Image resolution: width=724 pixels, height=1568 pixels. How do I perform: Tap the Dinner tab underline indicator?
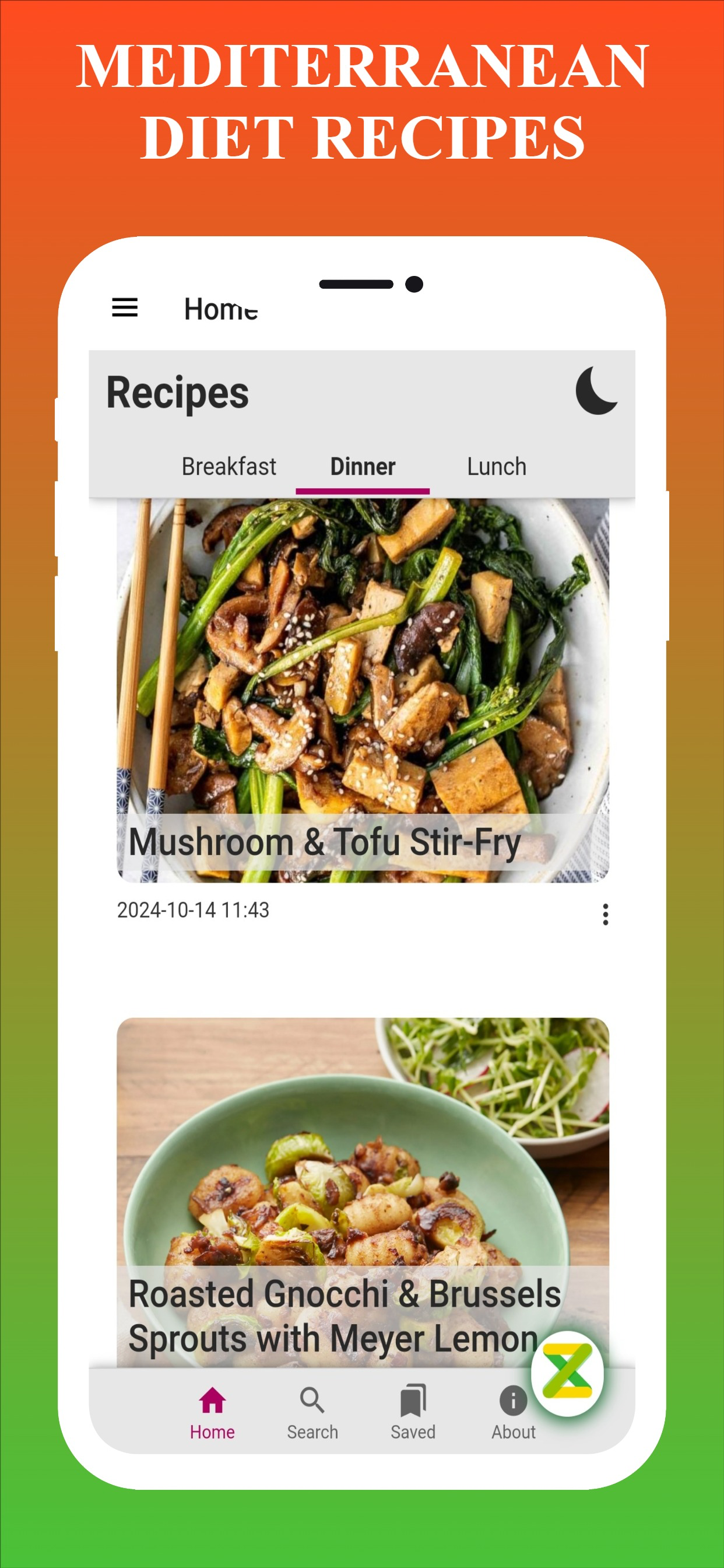tap(362, 488)
